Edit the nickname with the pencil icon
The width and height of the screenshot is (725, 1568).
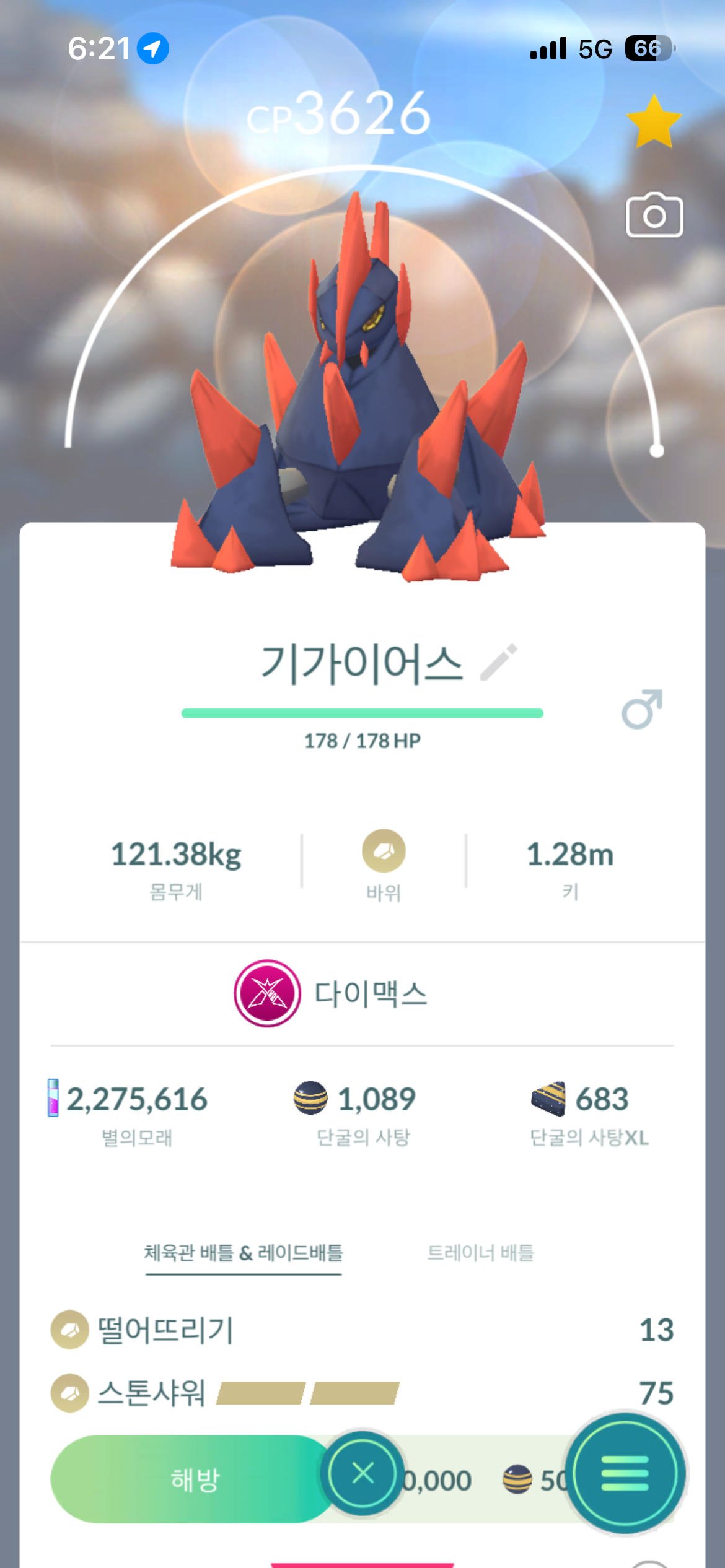tap(499, 662)
